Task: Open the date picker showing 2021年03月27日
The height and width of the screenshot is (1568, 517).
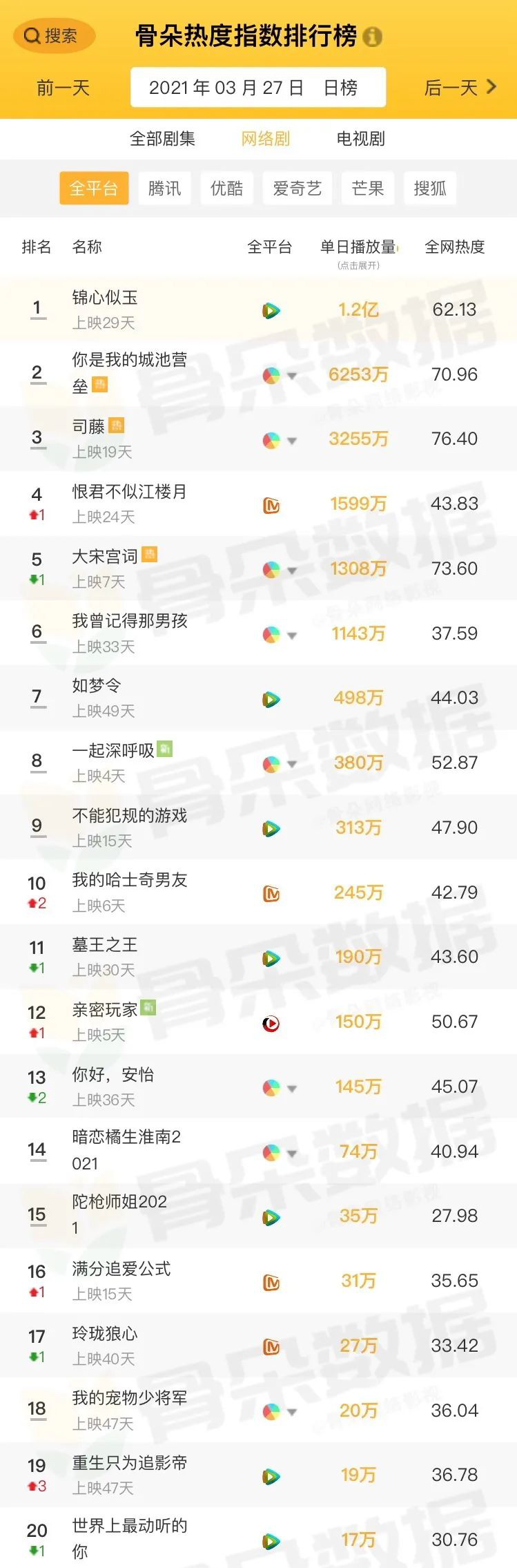Action: coord(257,88)
